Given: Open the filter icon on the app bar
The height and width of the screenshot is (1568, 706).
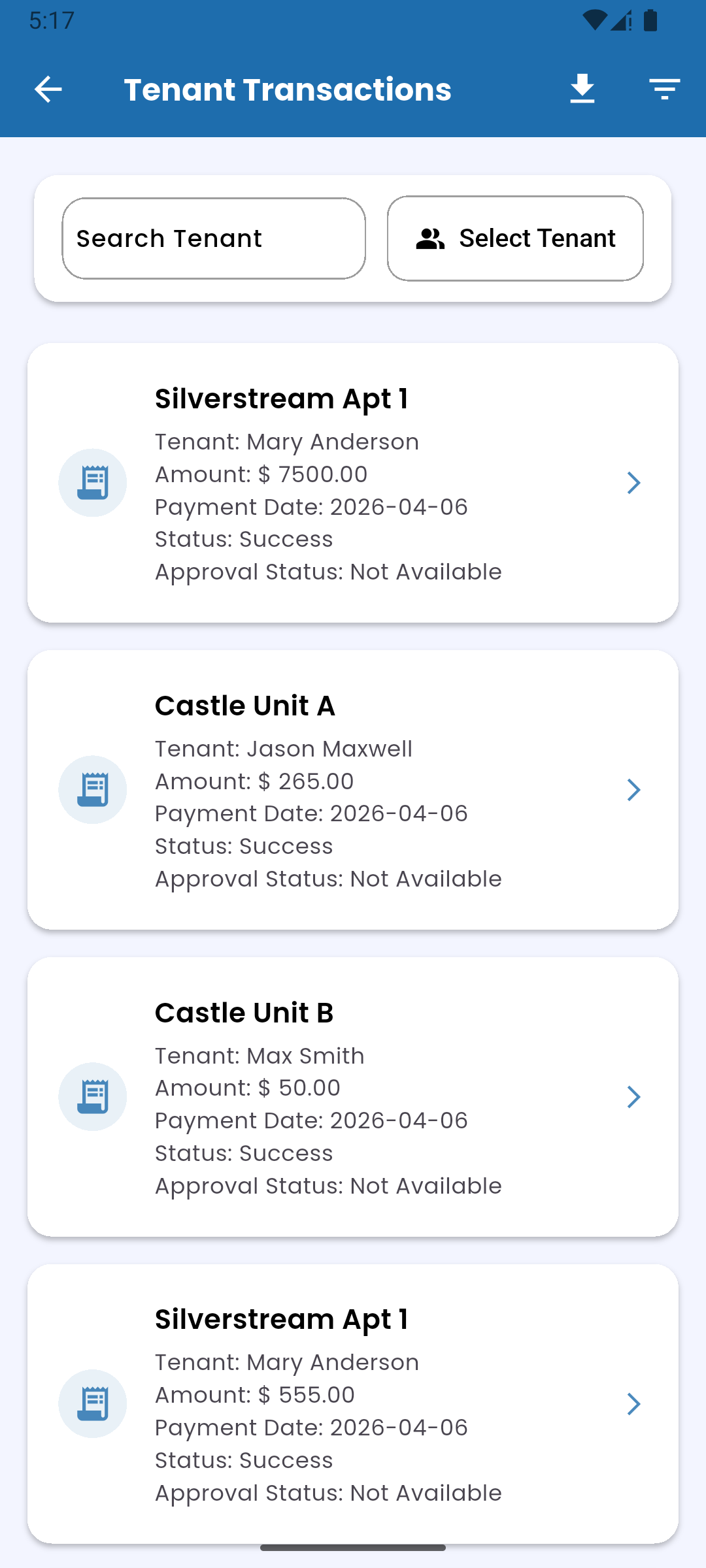Looking at the screenshot, I should (x=664, y=89).
